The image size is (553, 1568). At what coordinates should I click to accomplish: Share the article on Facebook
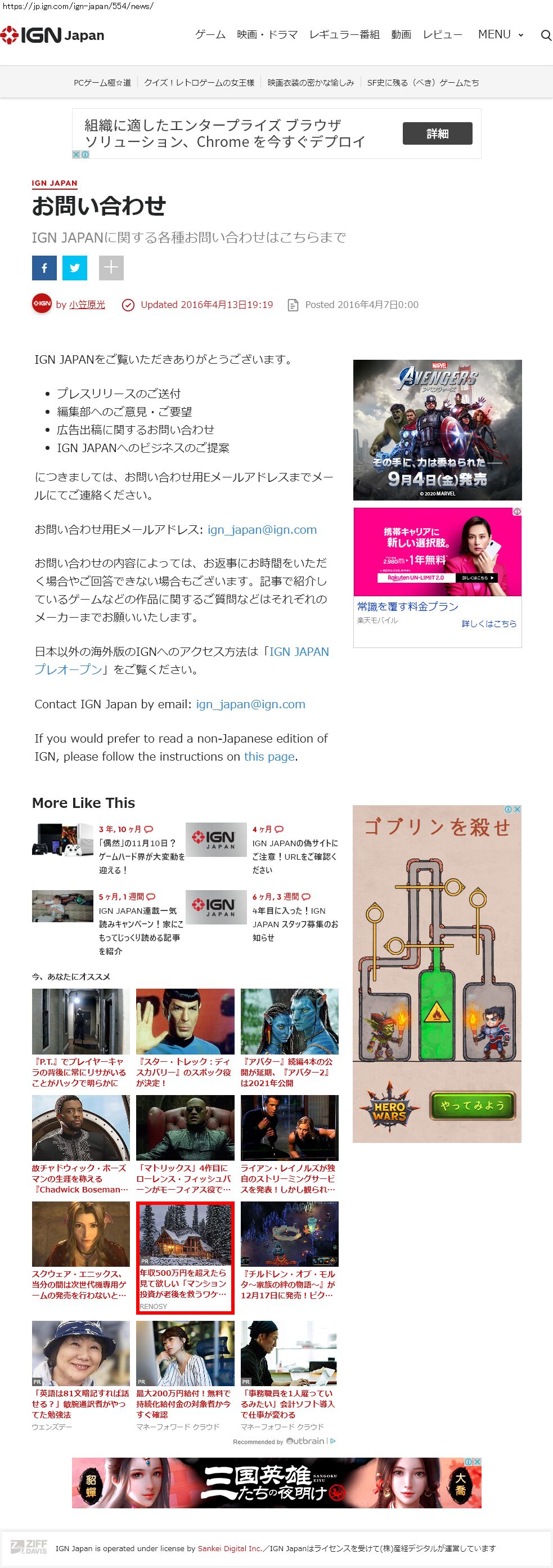[44, 268]
